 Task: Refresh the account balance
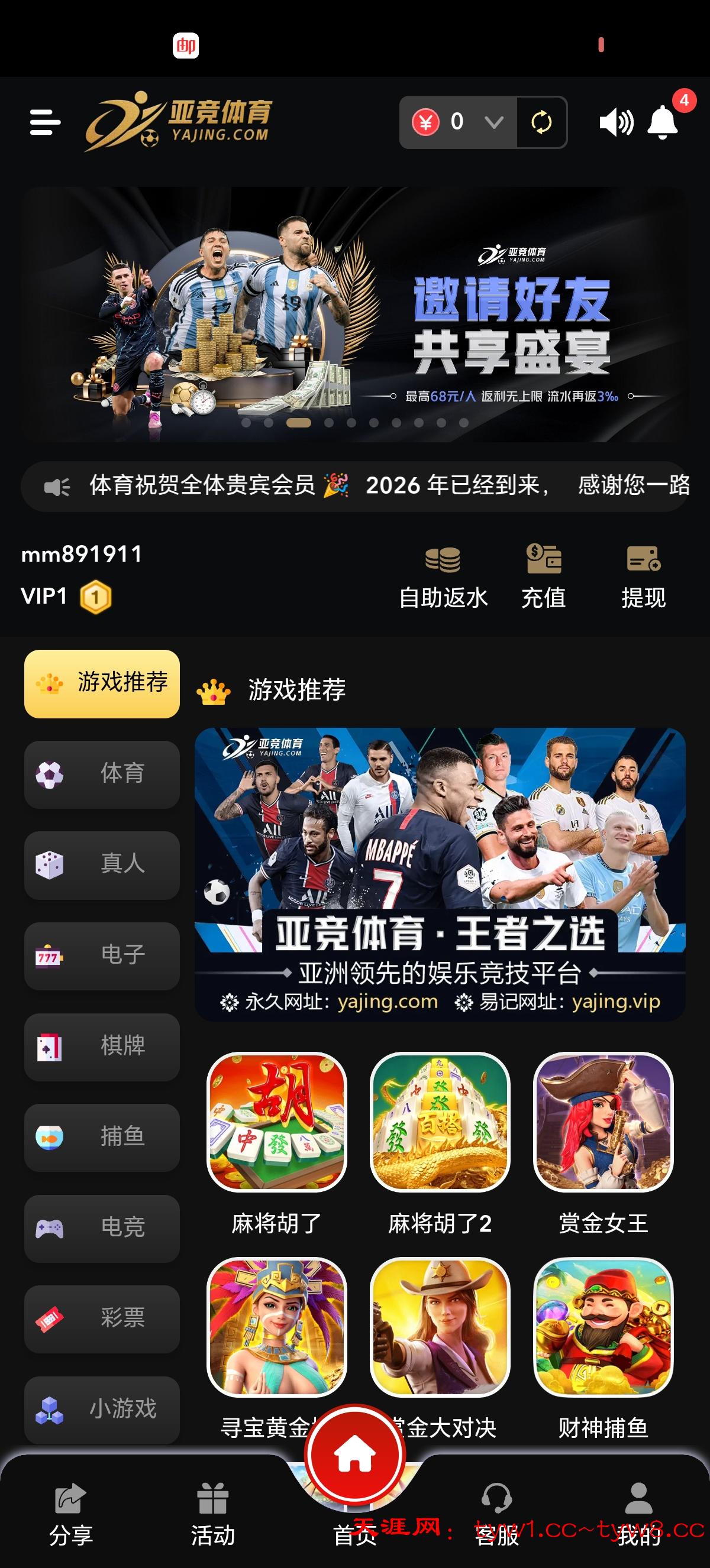pyautogui.click(x=541, y=122)
